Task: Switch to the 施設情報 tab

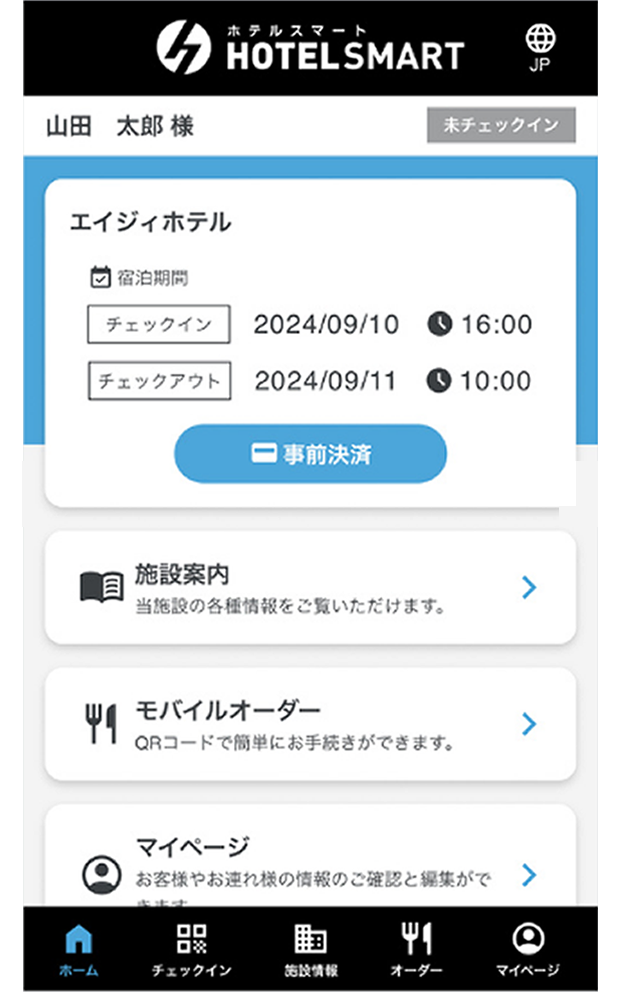Action: (x=311, y=950)
